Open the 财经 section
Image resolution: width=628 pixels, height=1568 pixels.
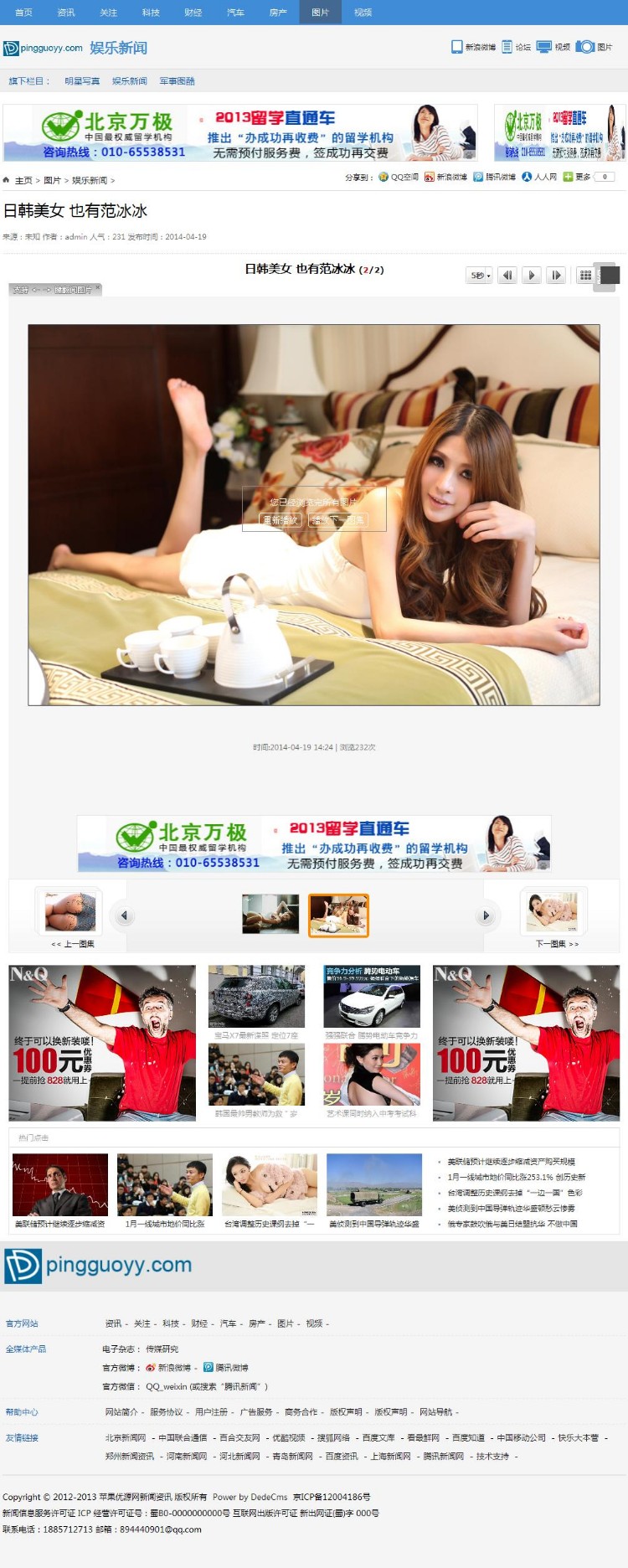tap(193, 13)
